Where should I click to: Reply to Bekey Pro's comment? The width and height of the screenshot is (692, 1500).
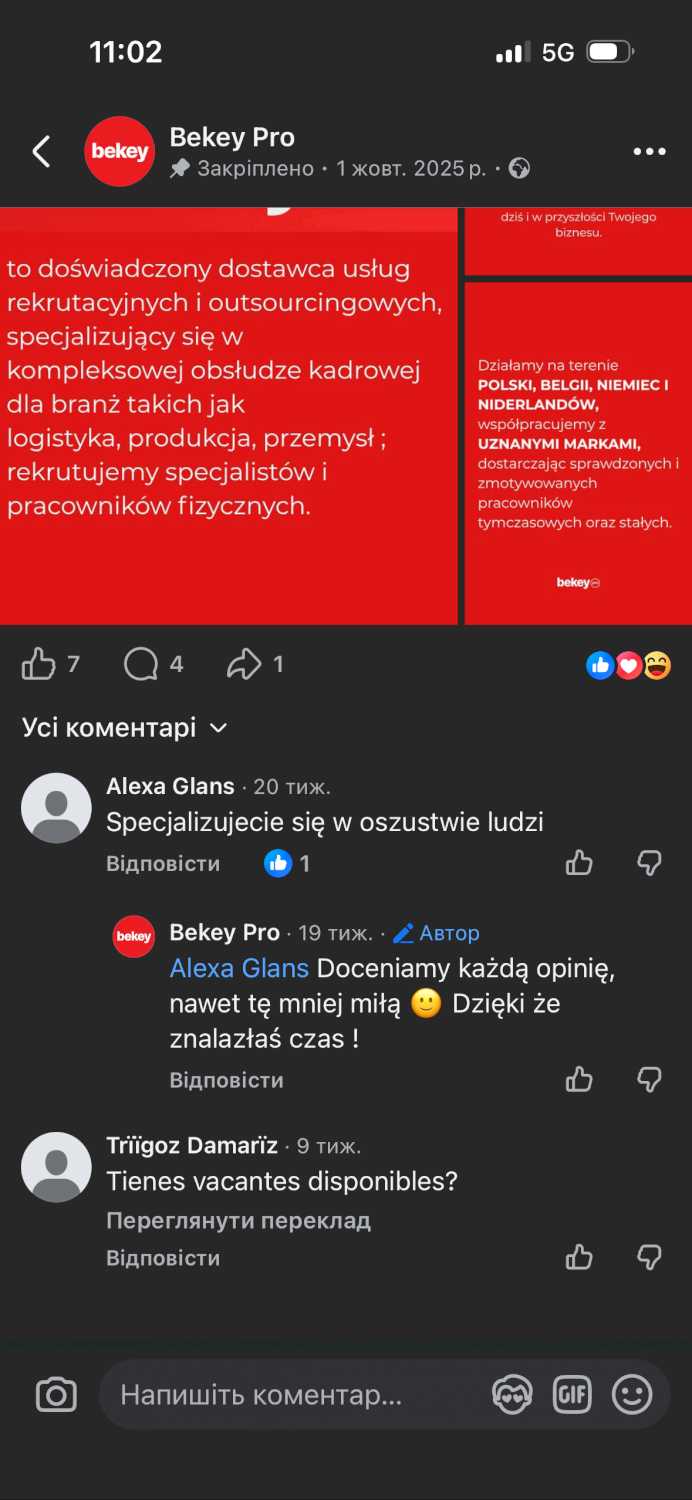coord(226,1080)
